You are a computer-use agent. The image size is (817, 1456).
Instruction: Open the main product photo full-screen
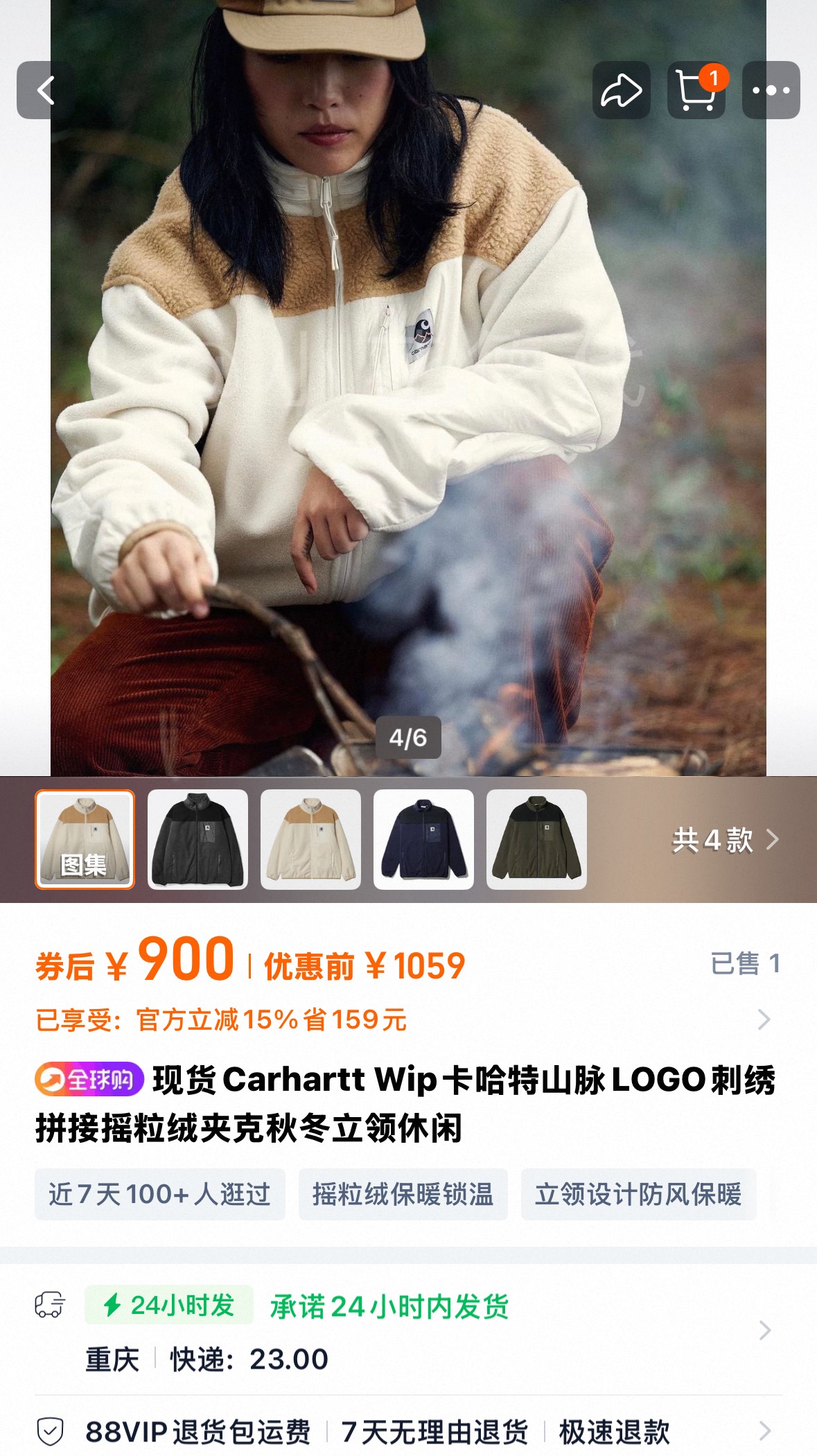coord(408,388)
